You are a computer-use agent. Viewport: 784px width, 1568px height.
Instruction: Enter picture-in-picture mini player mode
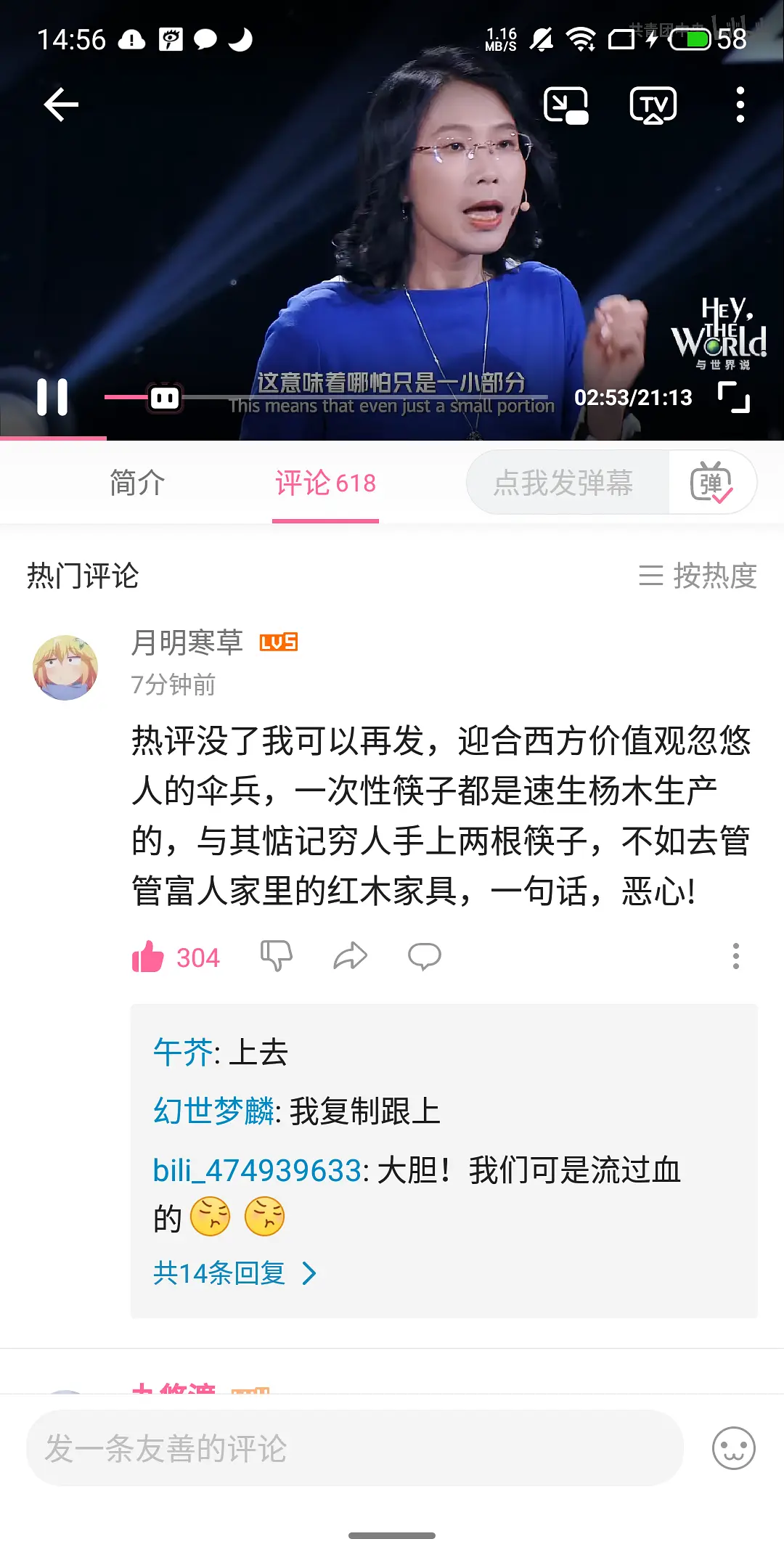tap(565, 105)
